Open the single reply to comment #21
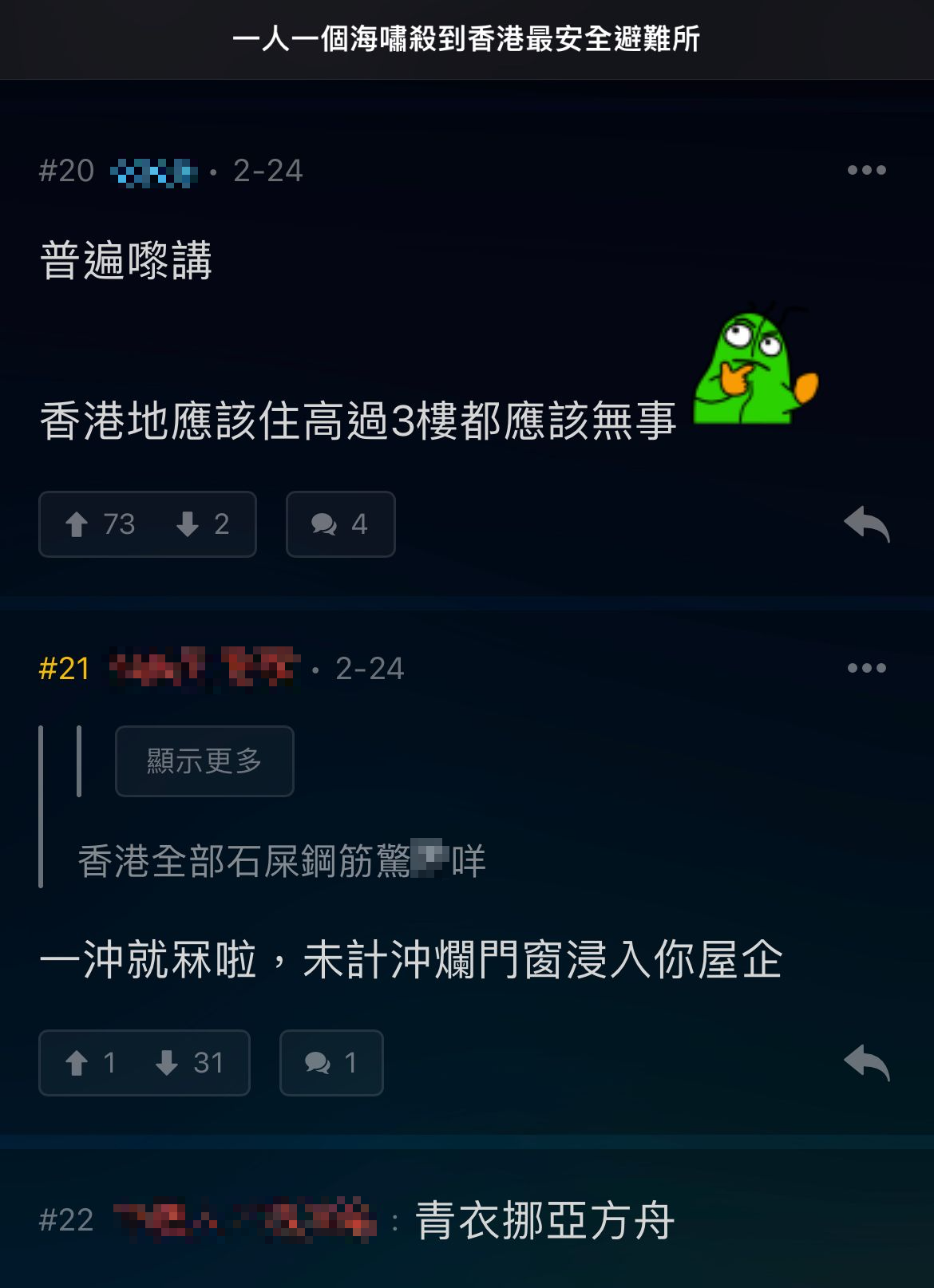This screenshot has width=934, height=1288. pos(330,1063)
